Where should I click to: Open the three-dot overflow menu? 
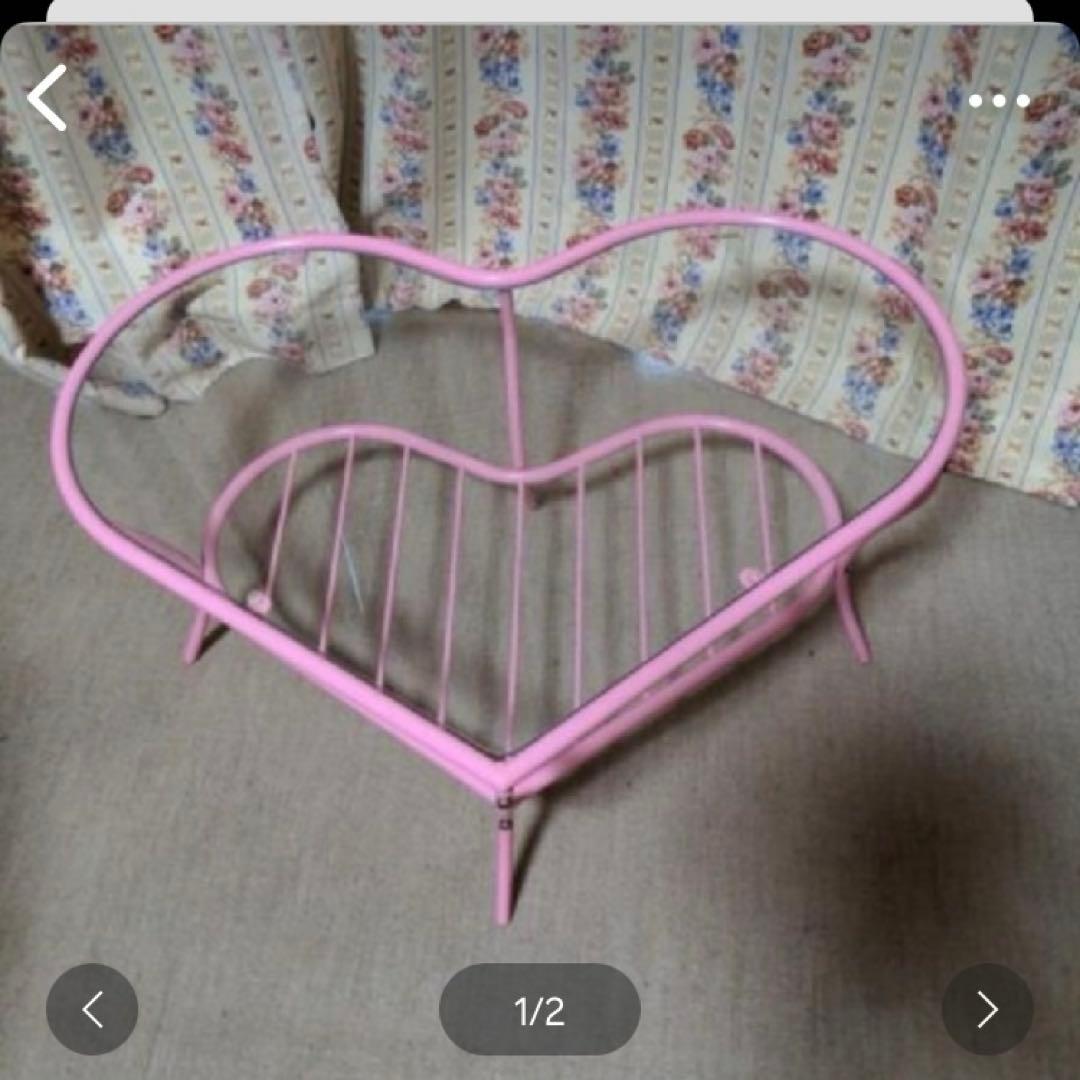pyautogui.click(x=999, y=100)
